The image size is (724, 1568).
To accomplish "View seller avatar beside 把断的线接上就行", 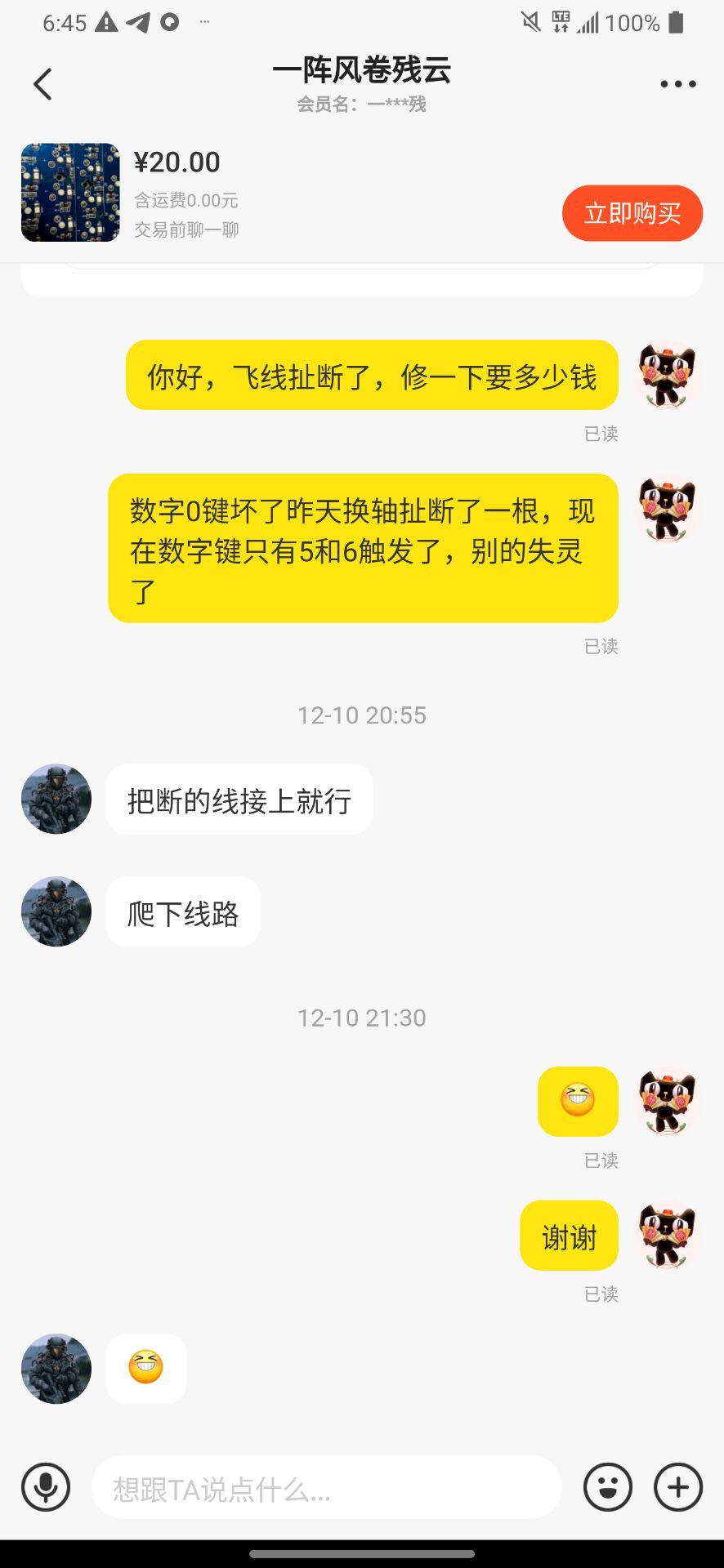I will (x=56, y=799).
